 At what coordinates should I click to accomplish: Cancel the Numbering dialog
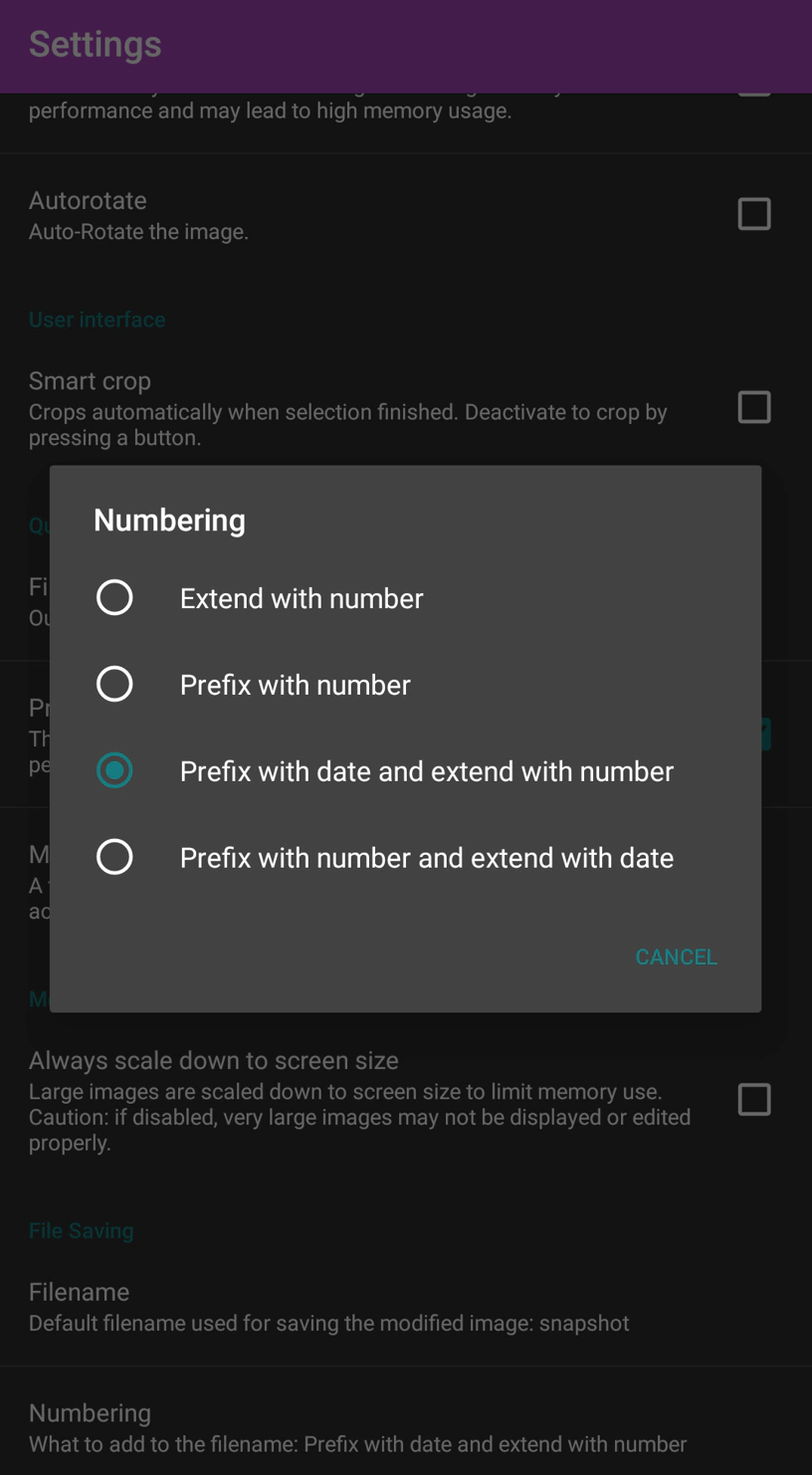tap(676, 957)
